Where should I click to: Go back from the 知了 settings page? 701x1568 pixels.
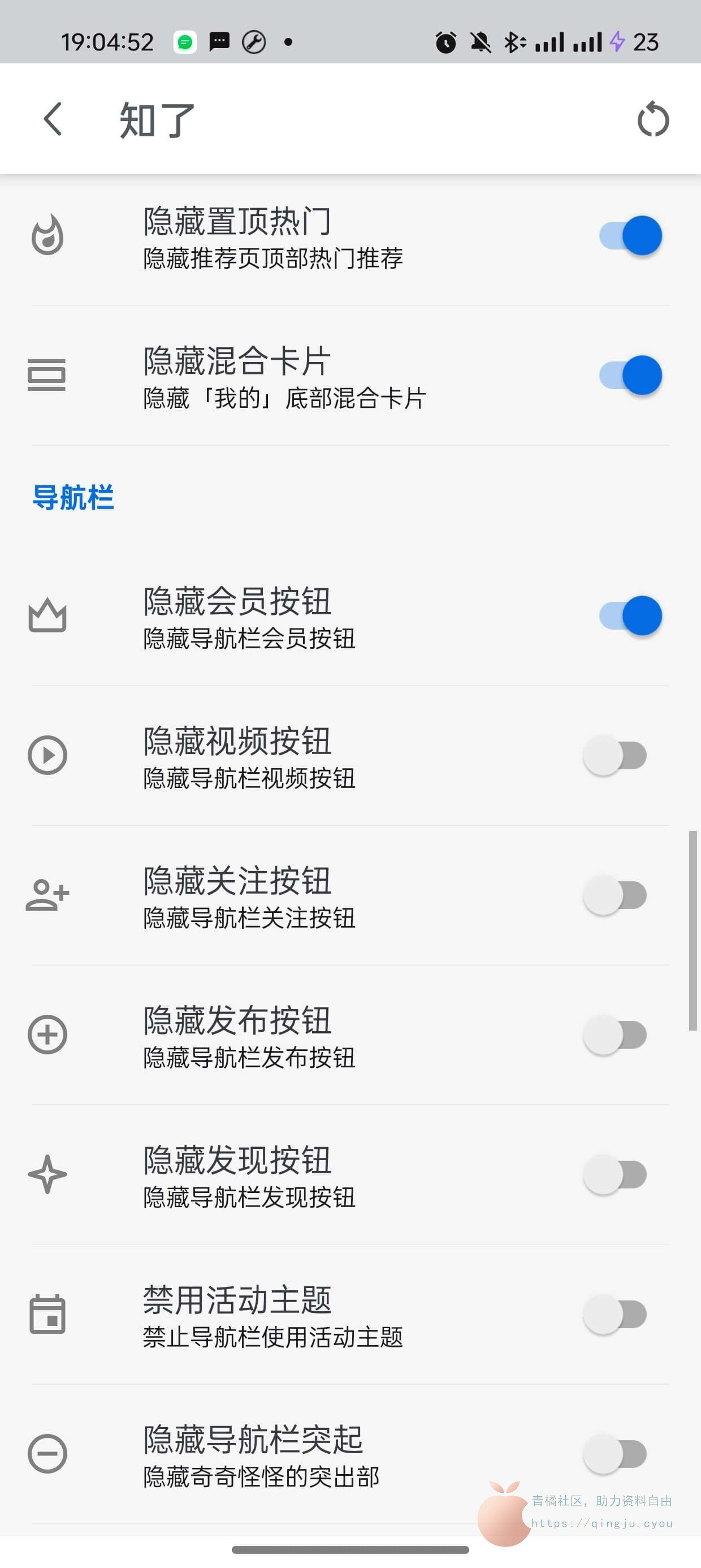point(53,119)
